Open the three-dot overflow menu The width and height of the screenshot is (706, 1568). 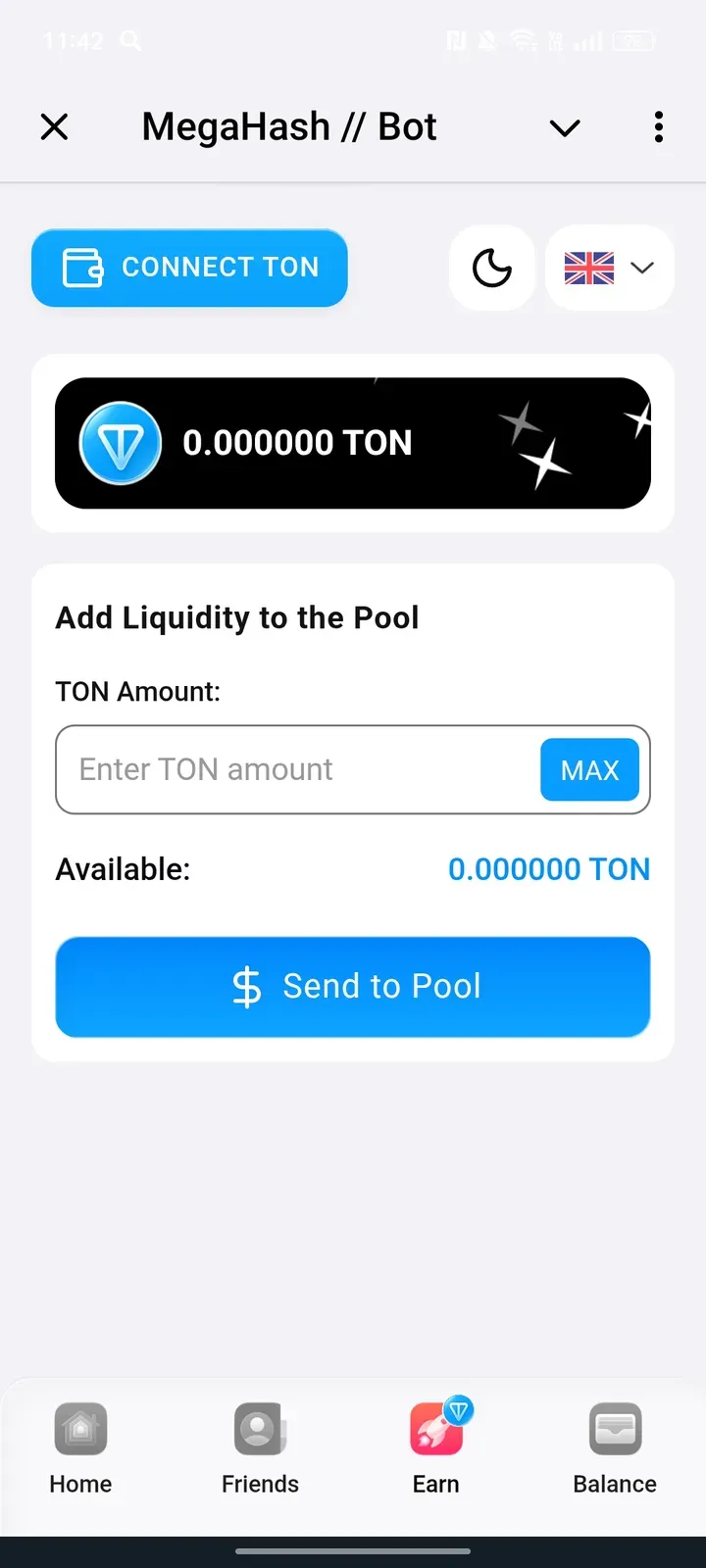[x=658, y=127]
